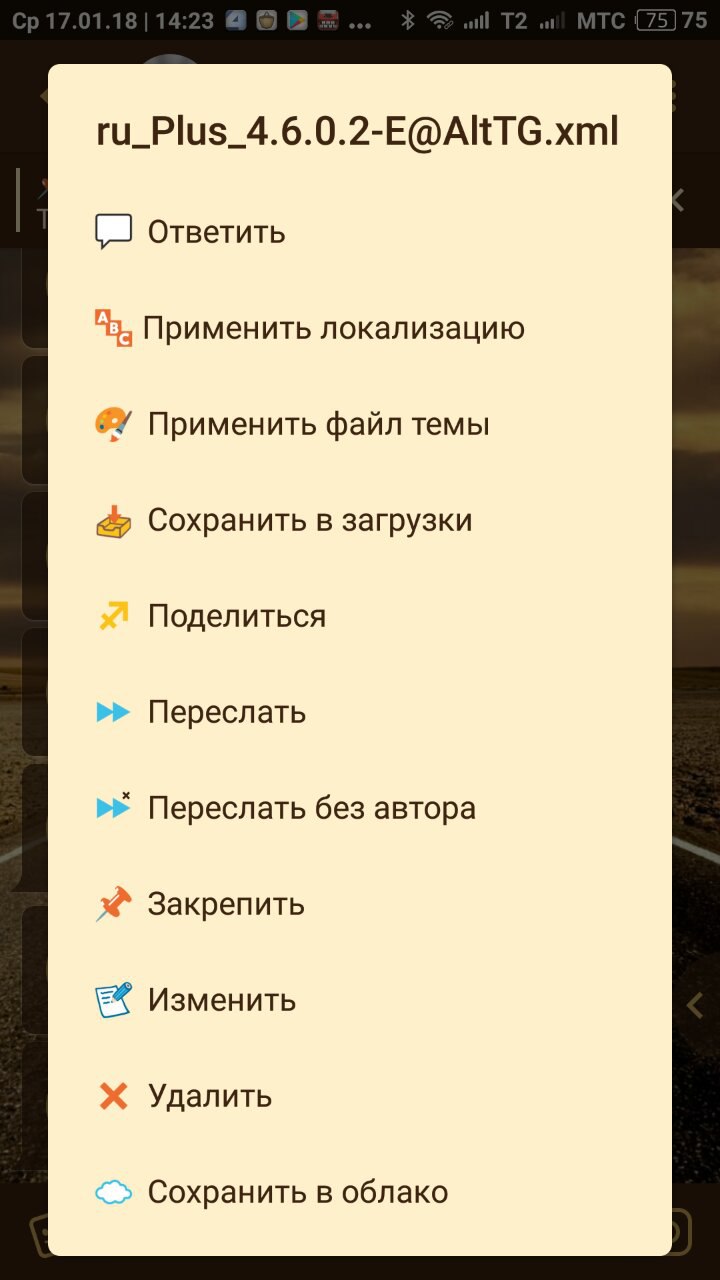Choose Переслать to forward message
This screenshot has width=720, height=1280.
(x=227, y=712)
